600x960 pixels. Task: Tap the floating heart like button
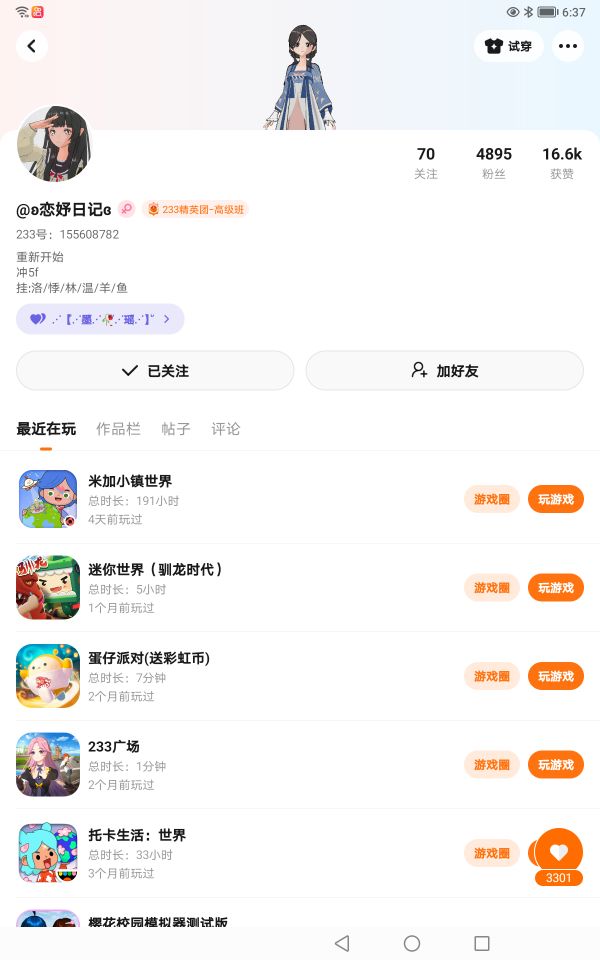coord(559,852)
